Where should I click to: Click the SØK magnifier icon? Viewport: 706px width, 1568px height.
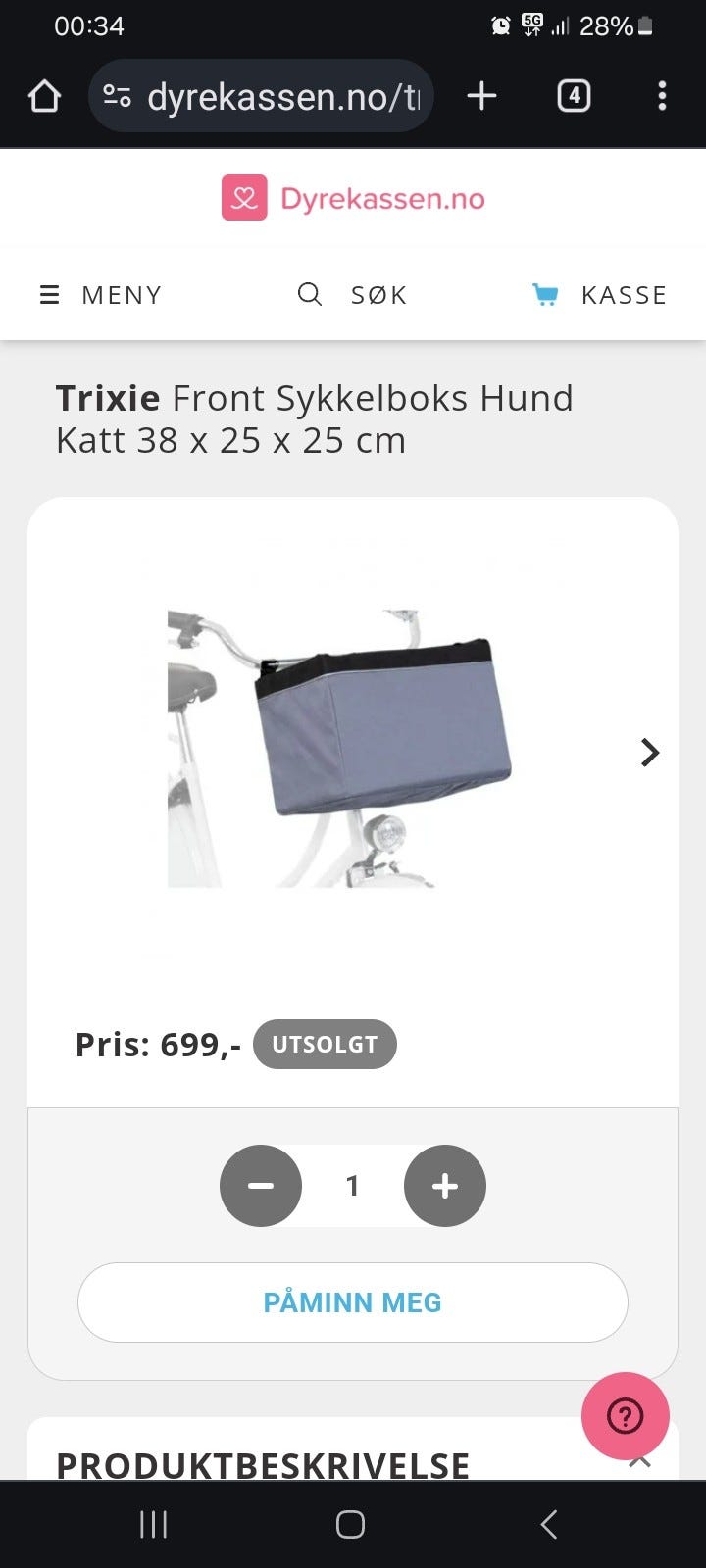[309, 294]
